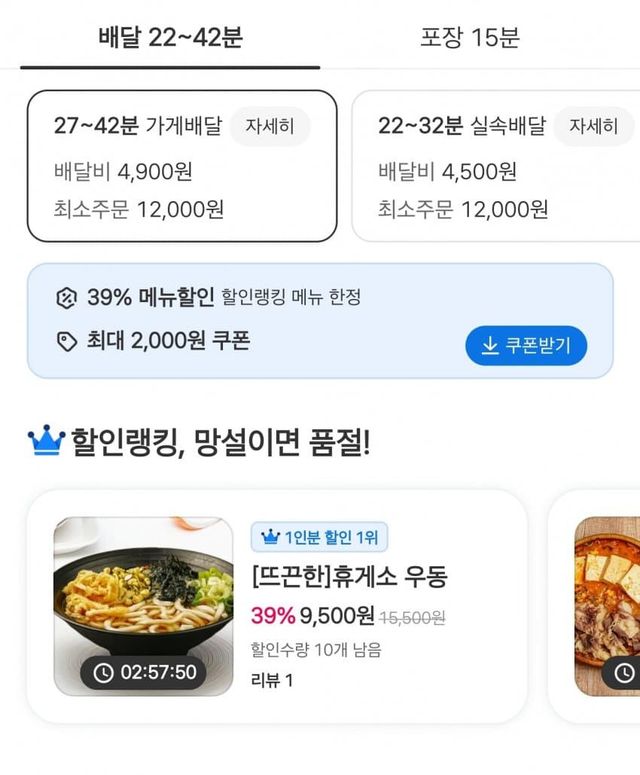Switch to the 포장 15분 tab

[x=469, y=38]
